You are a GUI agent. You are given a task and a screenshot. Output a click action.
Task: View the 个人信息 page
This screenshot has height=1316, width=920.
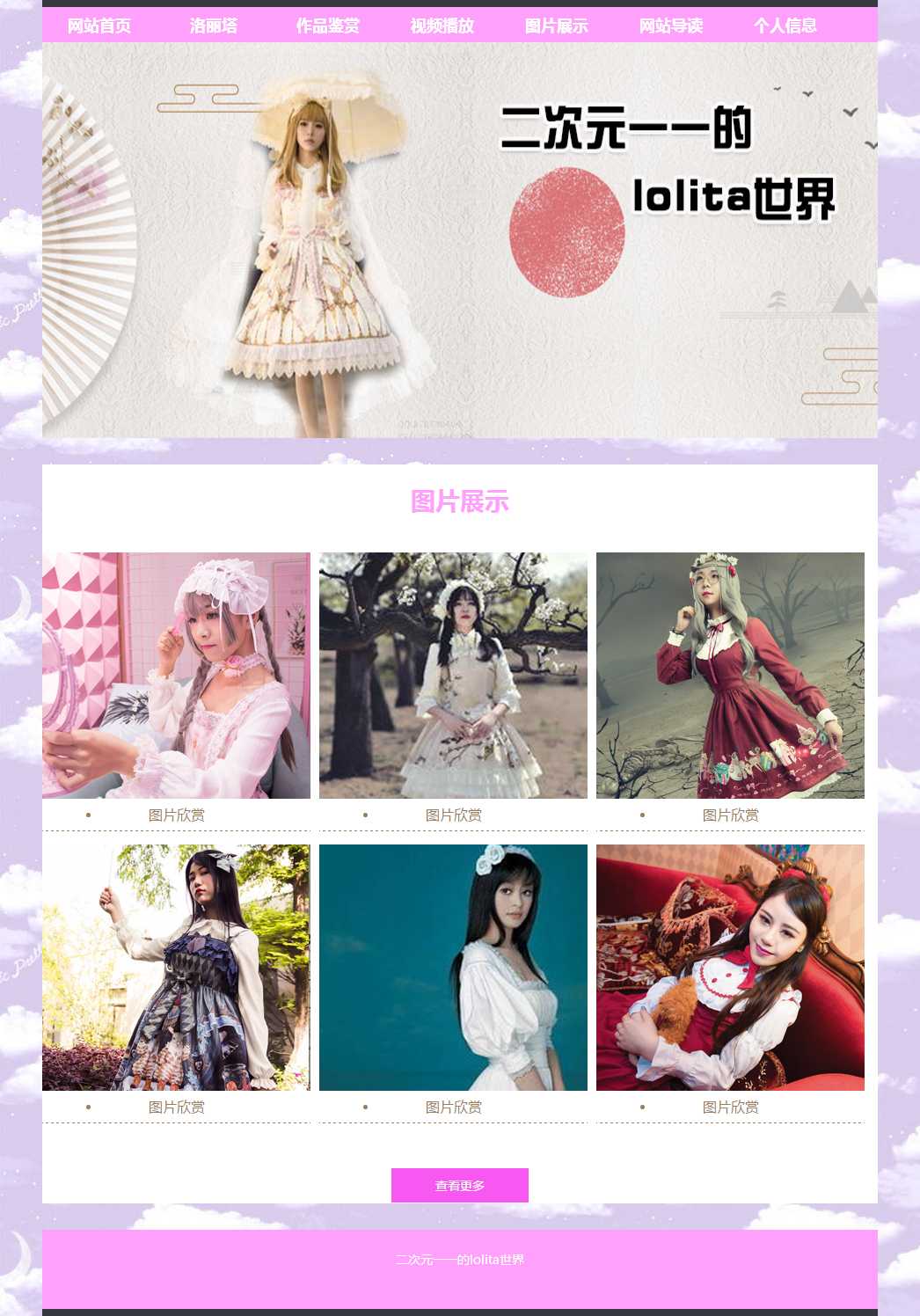[x=785, y=26]
